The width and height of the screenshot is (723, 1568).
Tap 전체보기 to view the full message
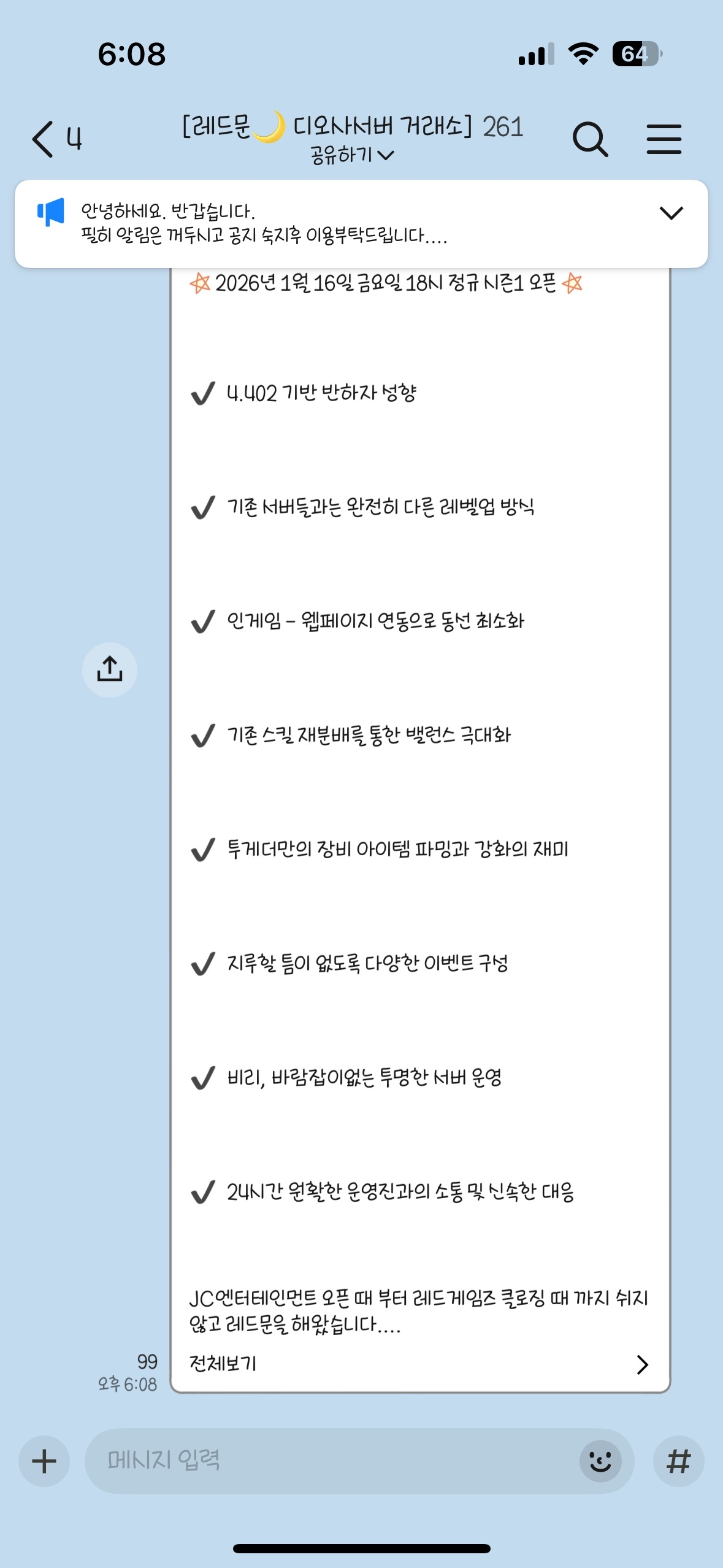(x=419, y=1364)
